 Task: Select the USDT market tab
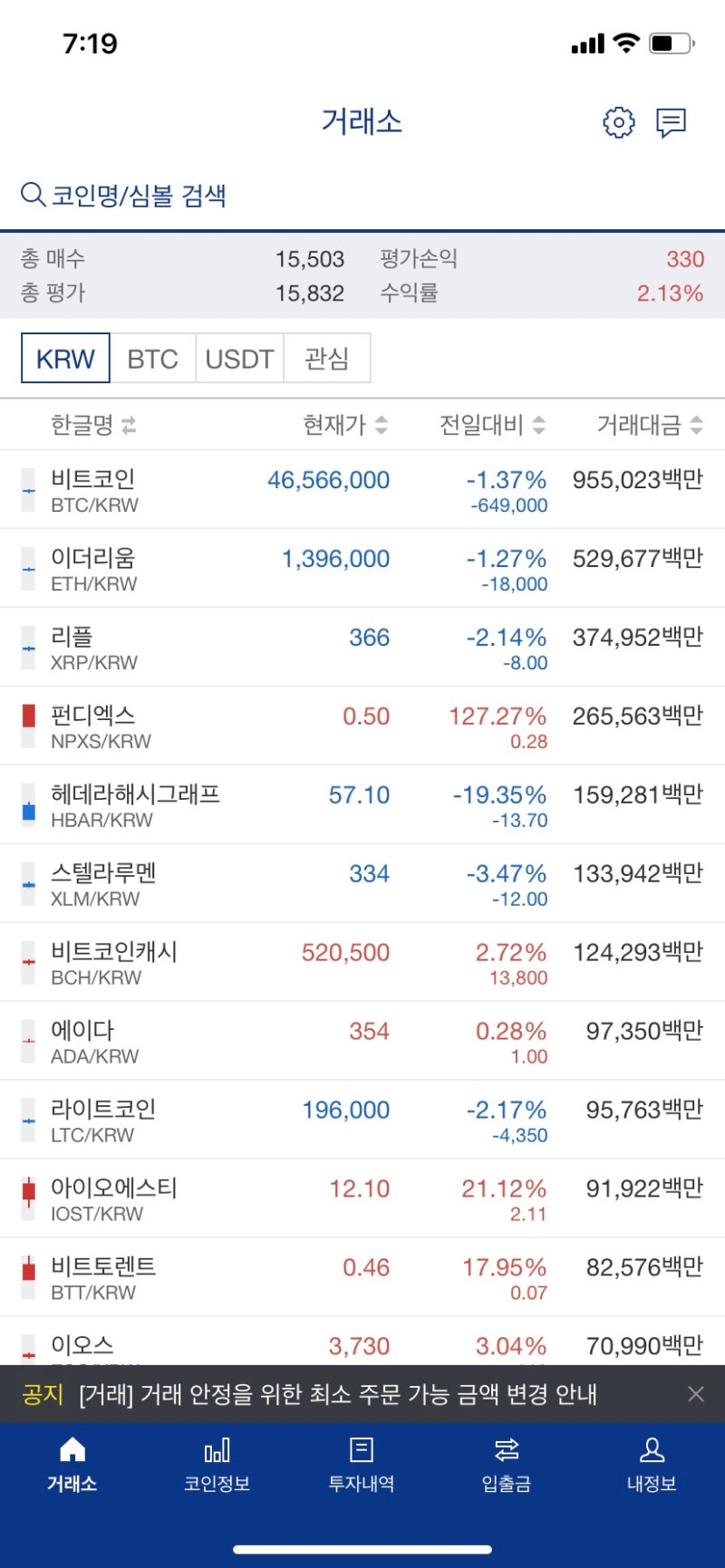(x=238, y=358)
